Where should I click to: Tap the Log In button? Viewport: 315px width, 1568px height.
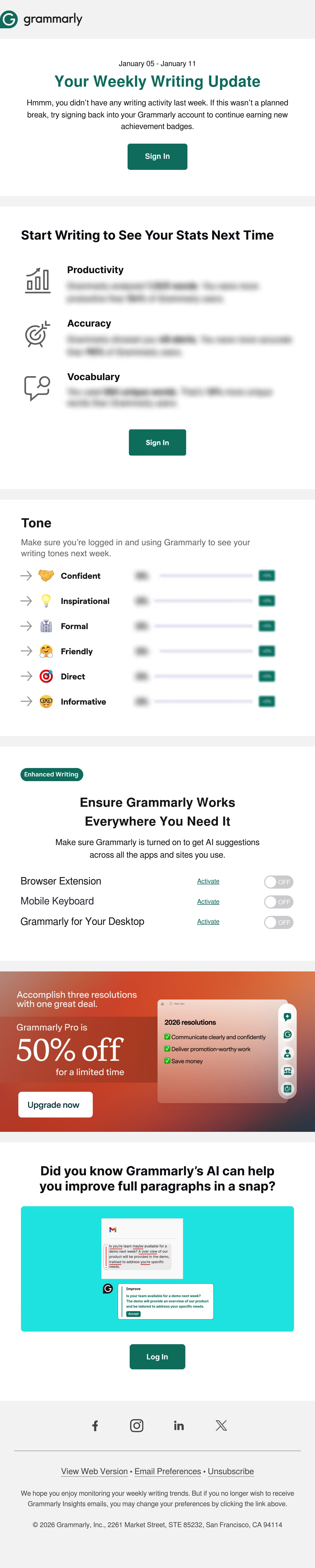tap(157, 1357)
